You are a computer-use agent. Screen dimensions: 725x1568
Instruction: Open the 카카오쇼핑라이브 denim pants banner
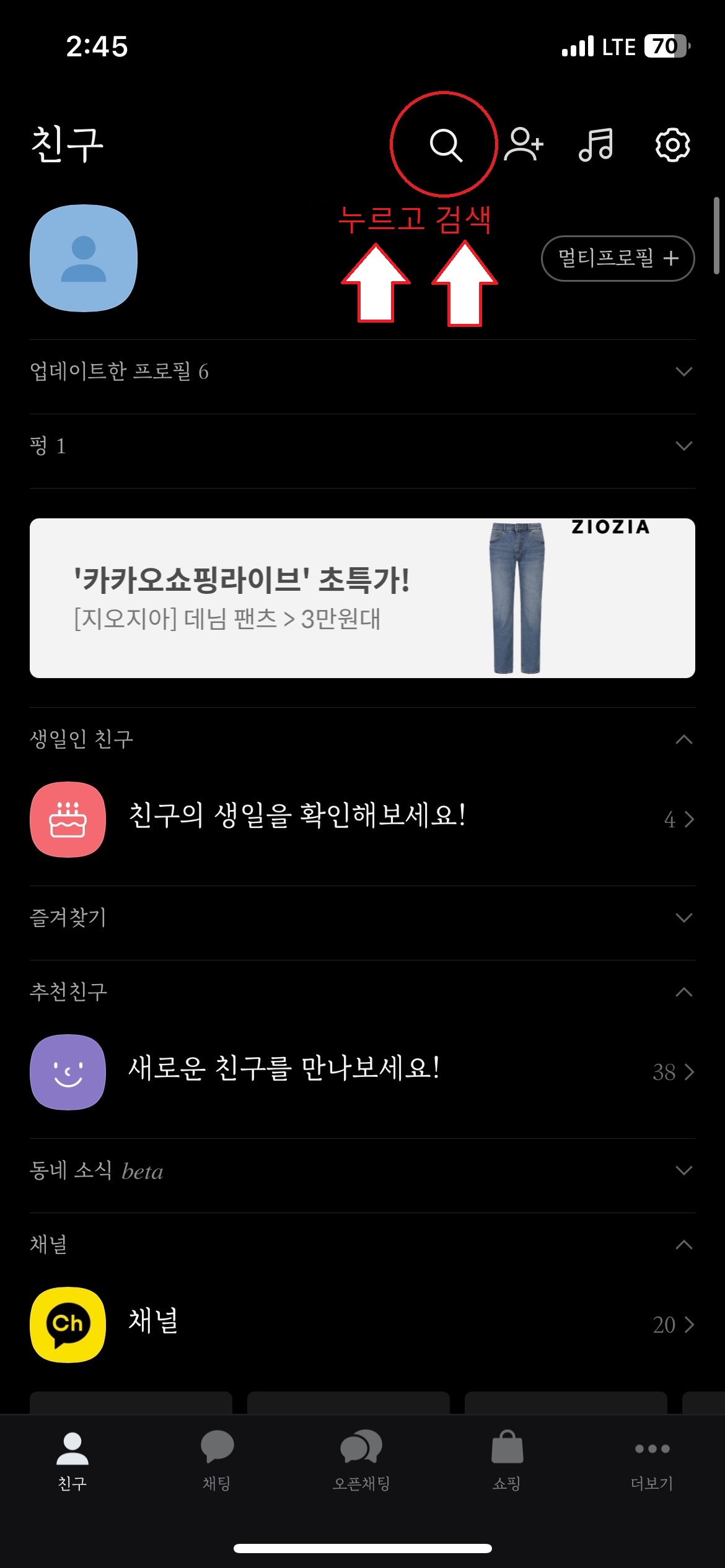[x=362, y=598]
